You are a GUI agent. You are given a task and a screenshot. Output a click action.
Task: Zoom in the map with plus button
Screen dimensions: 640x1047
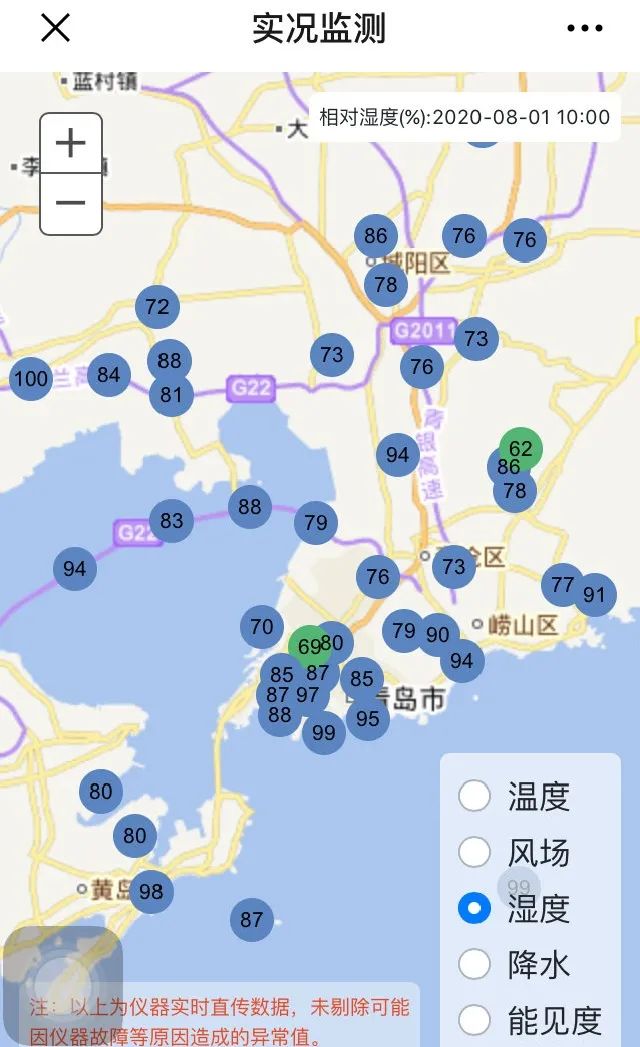coord(71,144)
